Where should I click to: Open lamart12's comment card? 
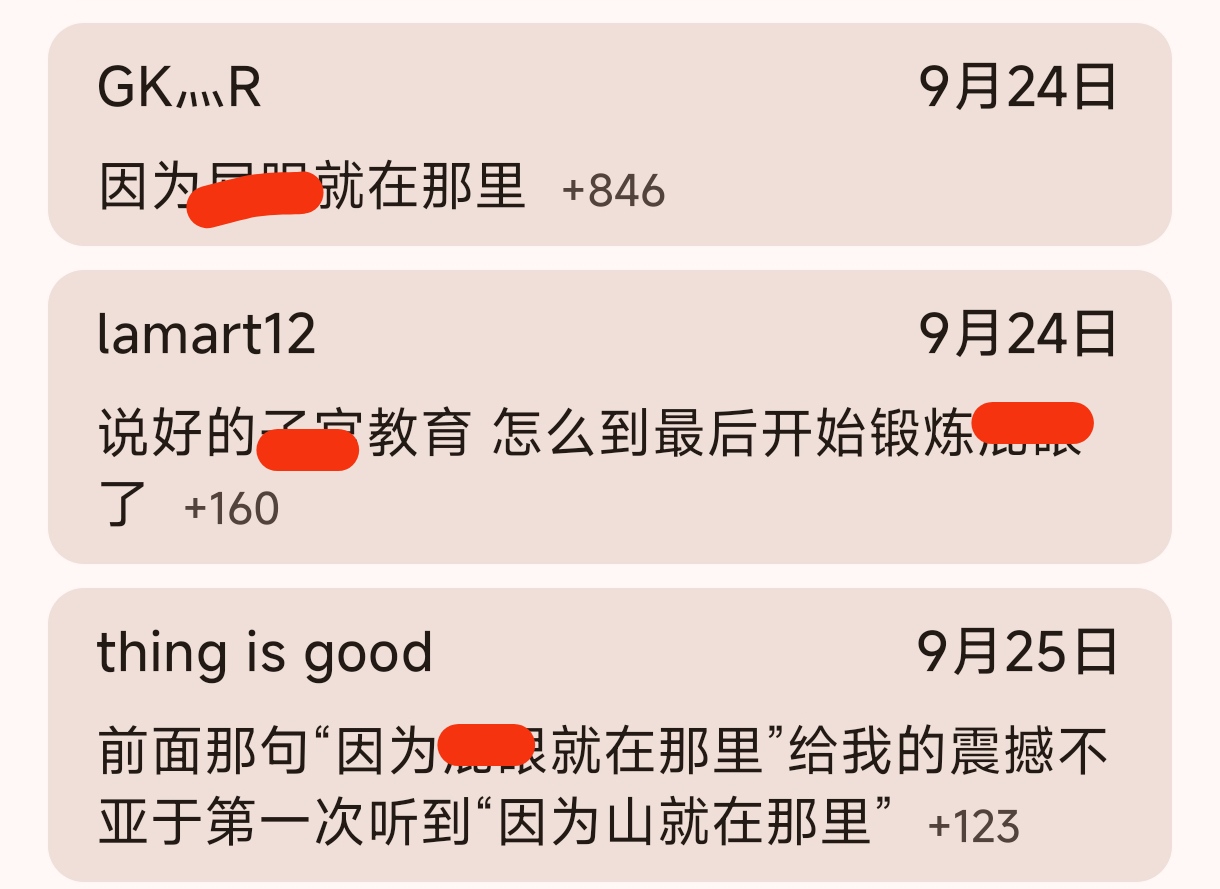pyautogui.click(x=609, y=416)
